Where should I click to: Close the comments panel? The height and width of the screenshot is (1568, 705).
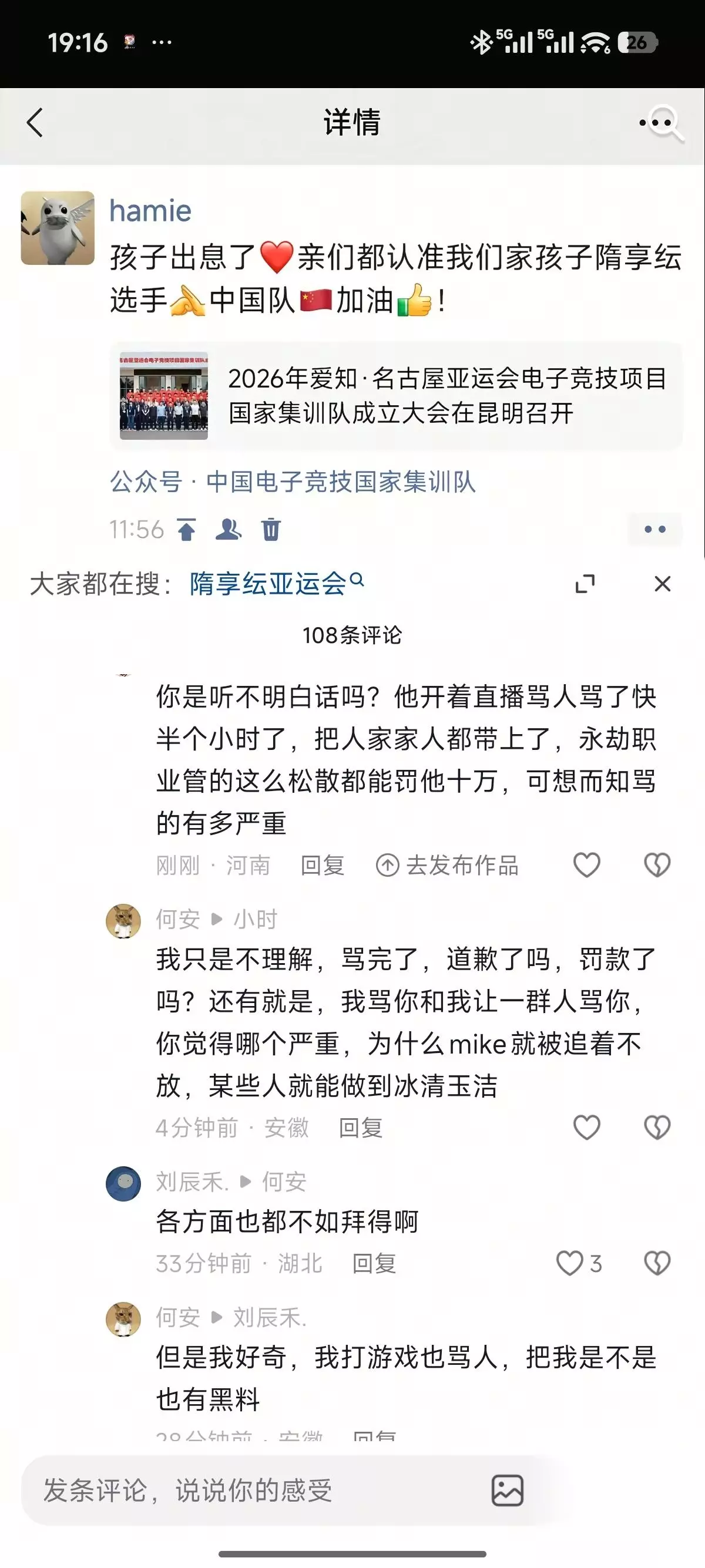coord(662,584)
